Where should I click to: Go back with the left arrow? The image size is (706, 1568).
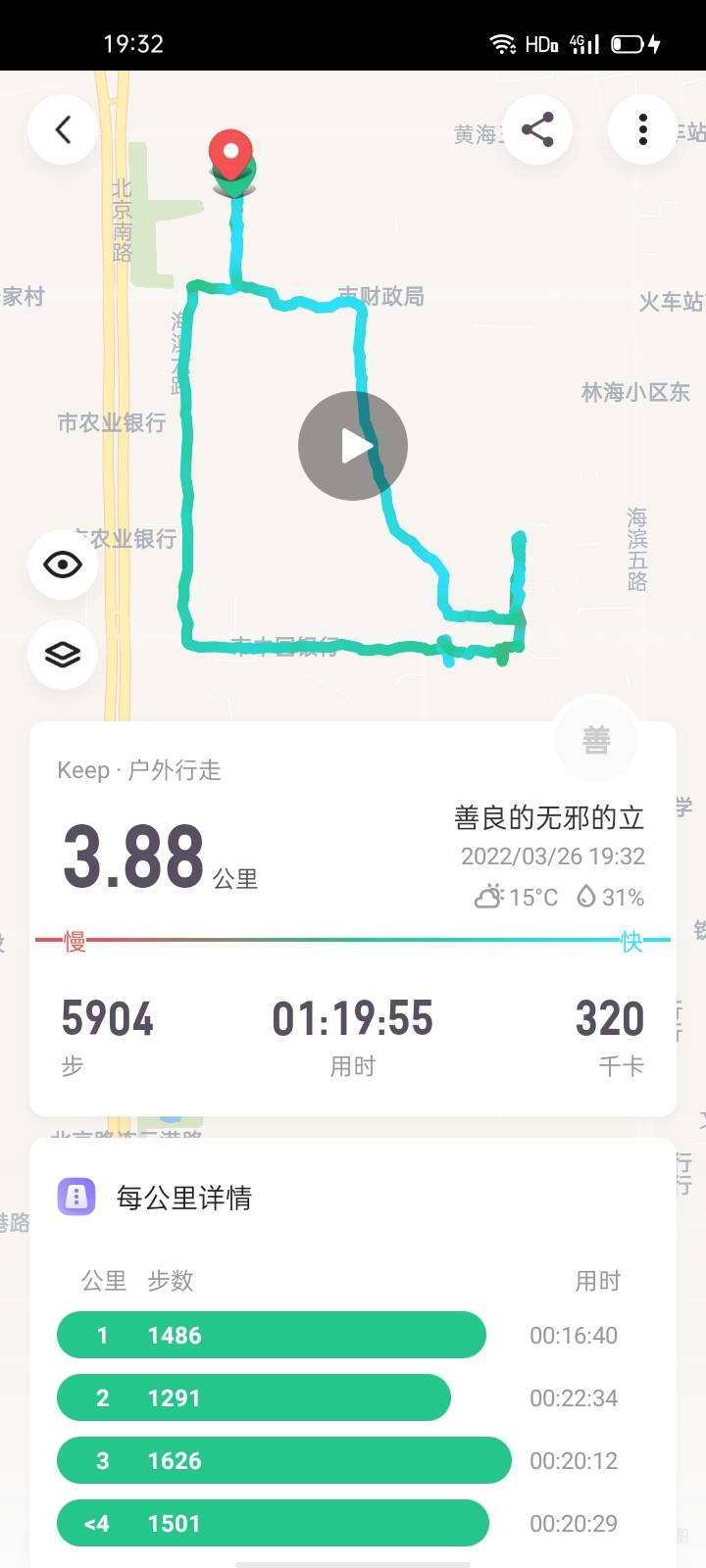tap(63, 128)
